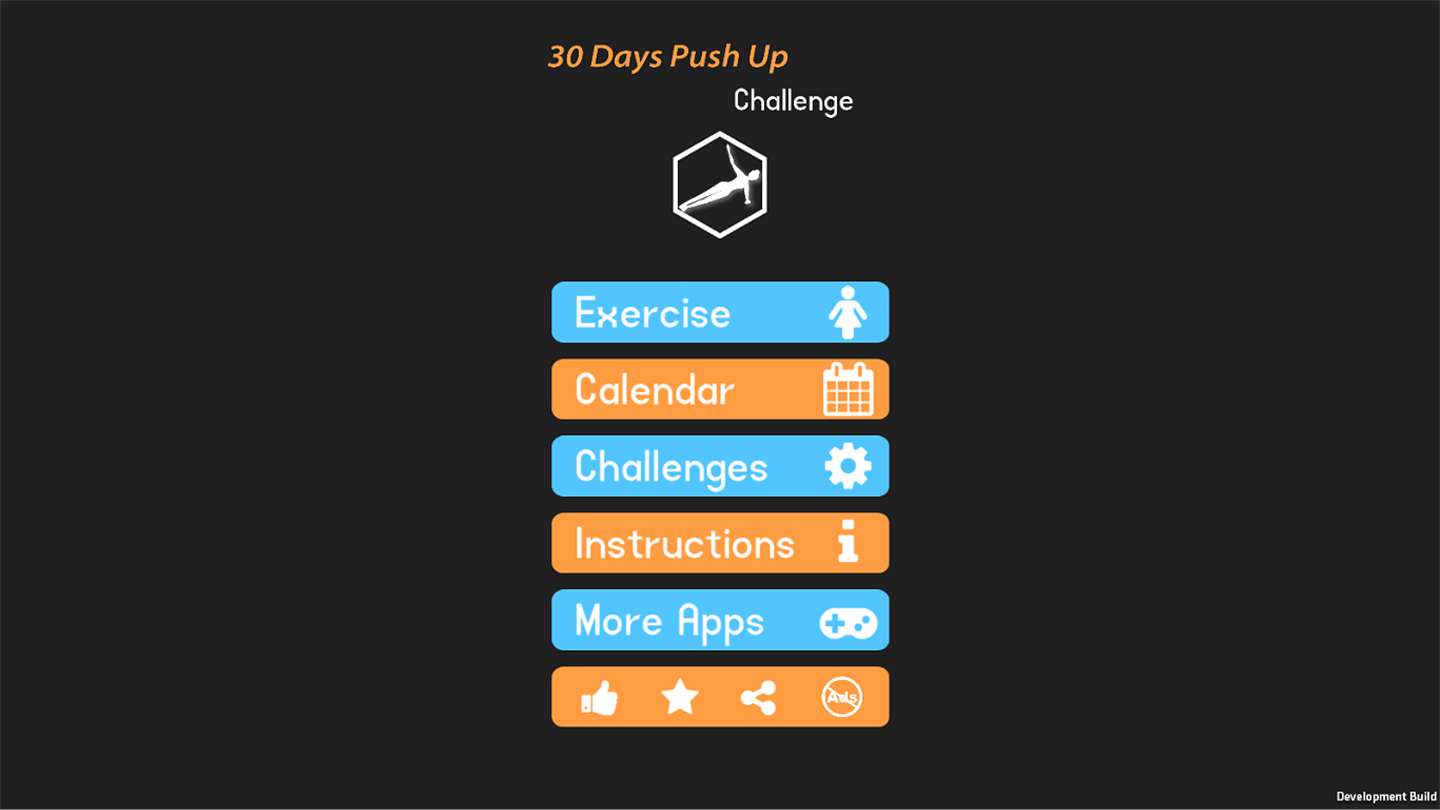Browse More Apps
Viewport: 1440px width, 810px height.
[x=720, y=621]
